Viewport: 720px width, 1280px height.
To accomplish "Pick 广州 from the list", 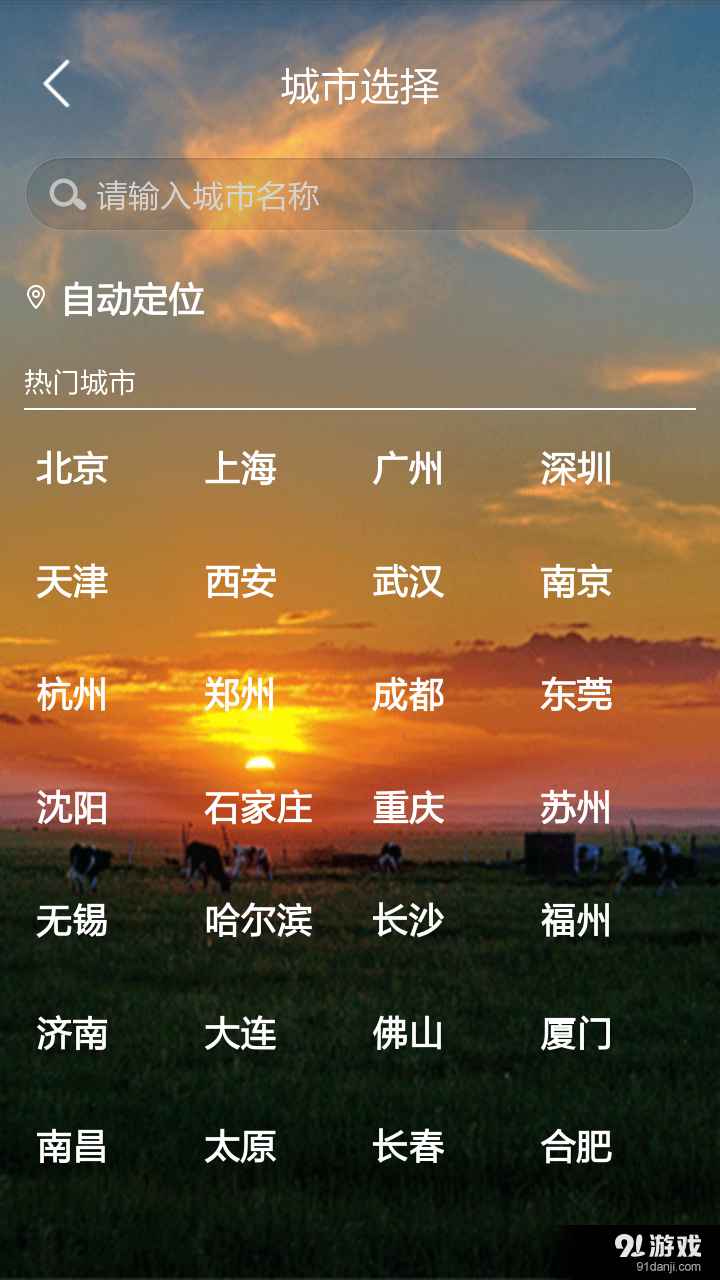I will tap(408, 468).
